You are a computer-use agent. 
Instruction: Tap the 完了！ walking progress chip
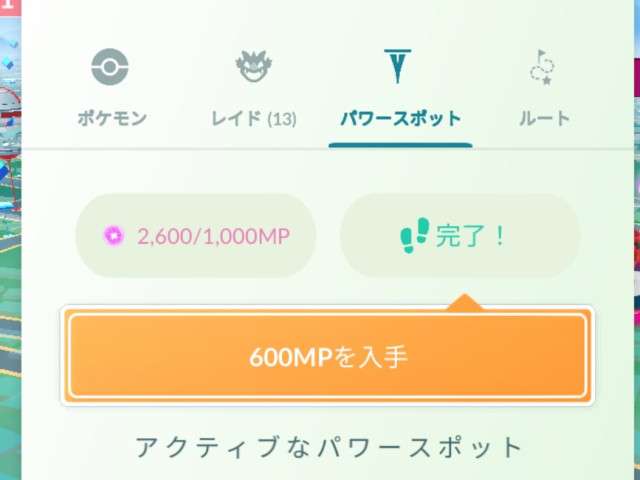[x=460, y=236]
